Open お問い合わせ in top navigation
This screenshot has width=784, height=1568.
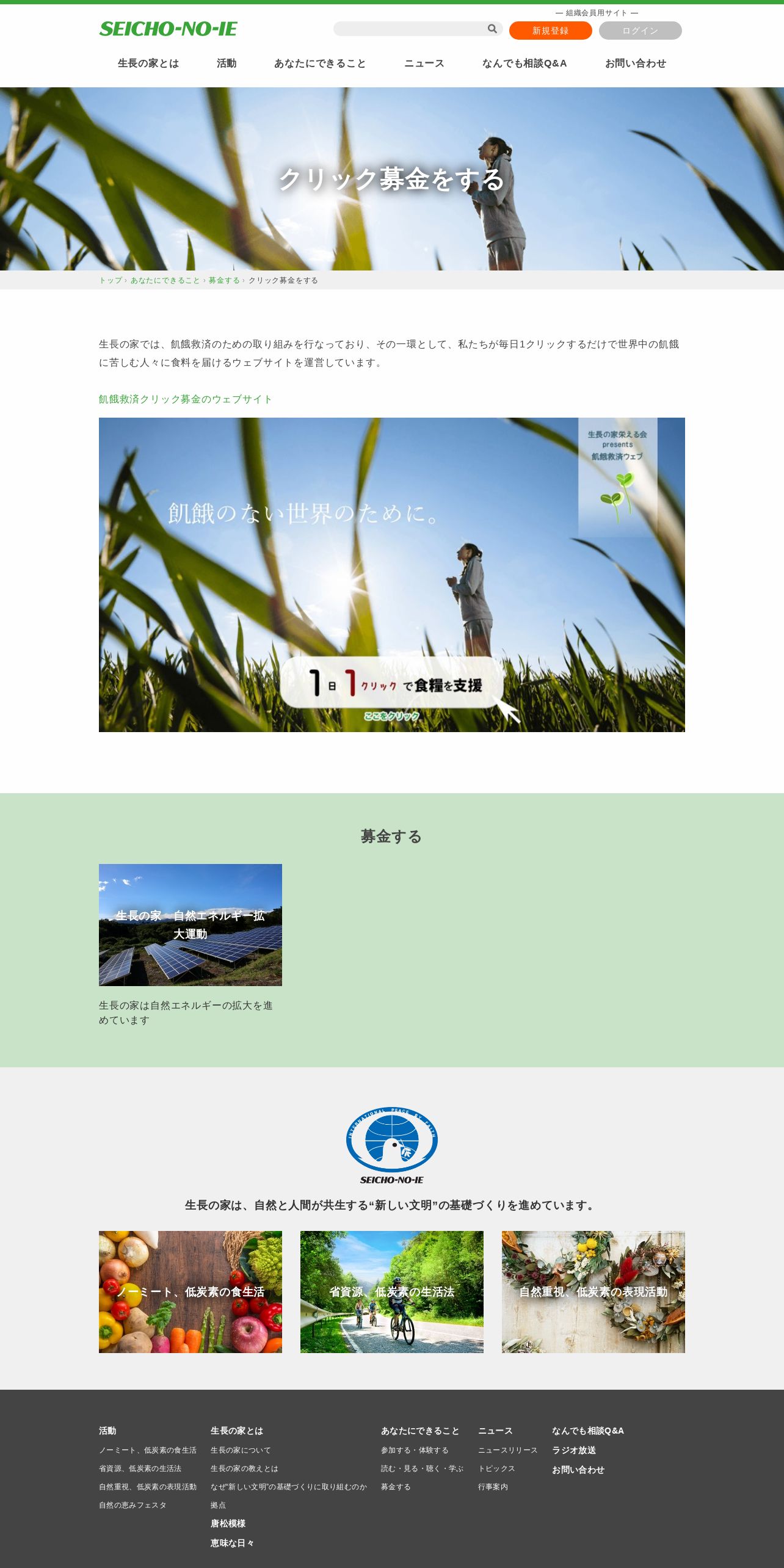[x=636, y=64]
